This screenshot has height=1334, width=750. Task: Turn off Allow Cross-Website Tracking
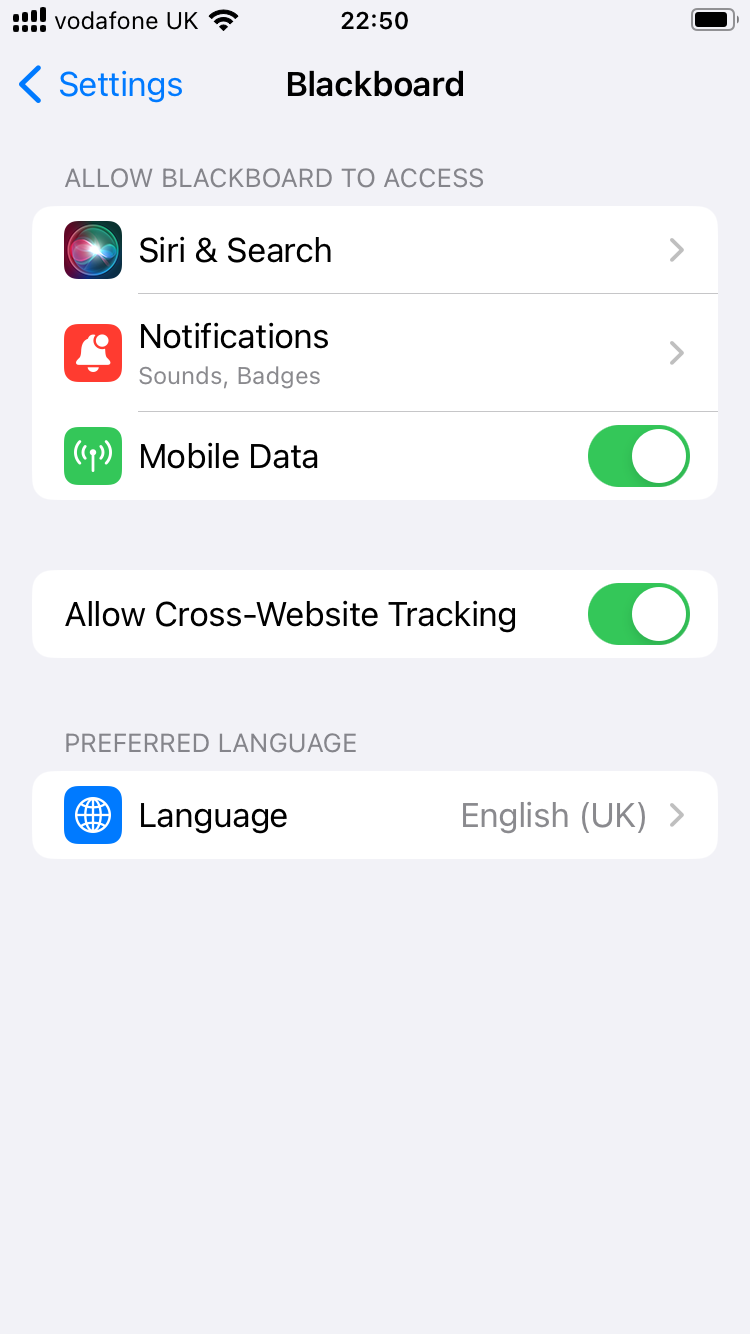click(638, 614)
